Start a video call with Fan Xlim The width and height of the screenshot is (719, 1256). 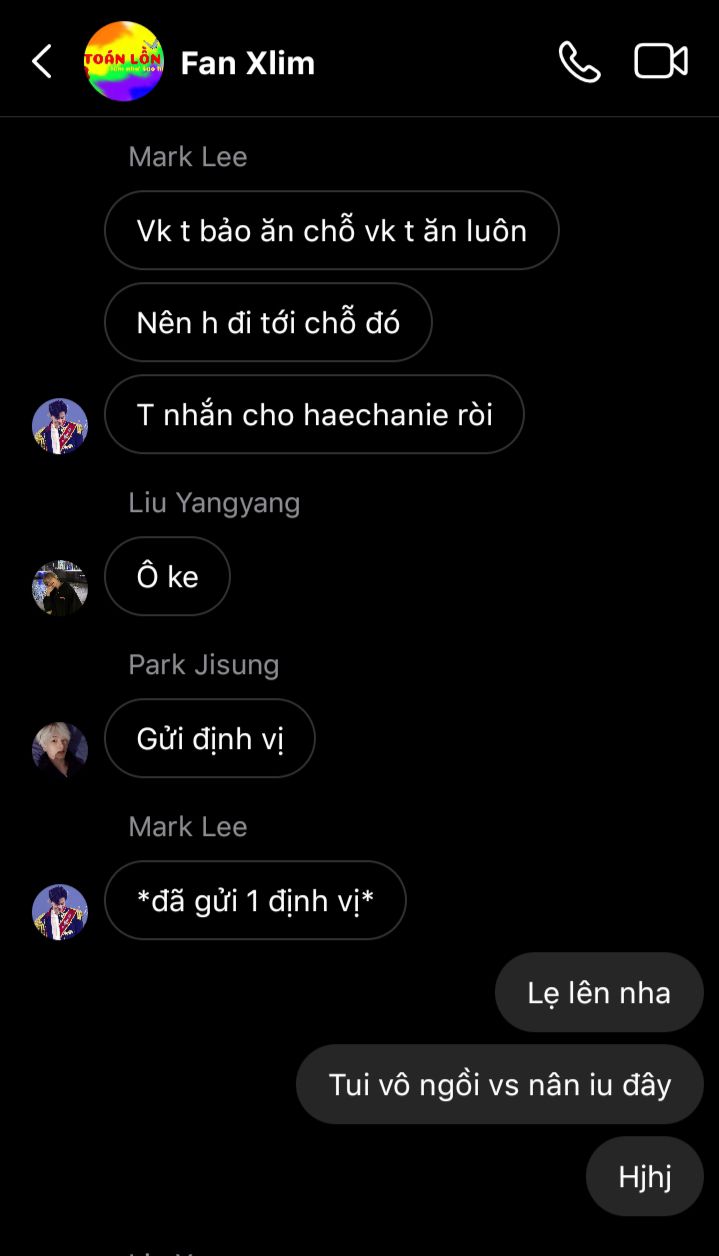point(661,62)
